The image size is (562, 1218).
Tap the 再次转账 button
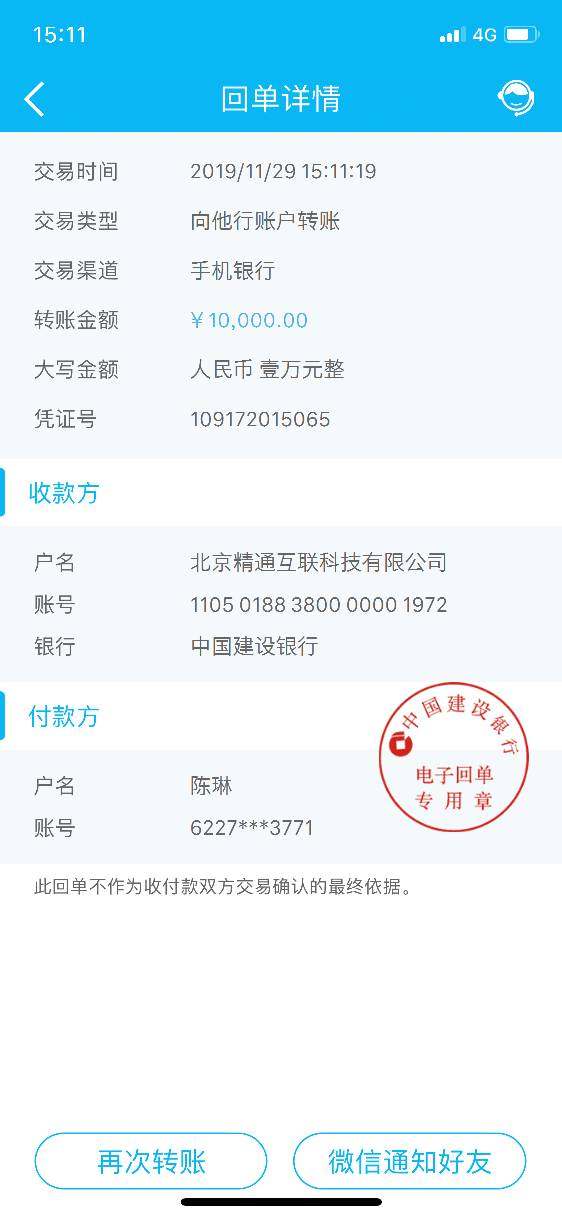pos(151,1161)
